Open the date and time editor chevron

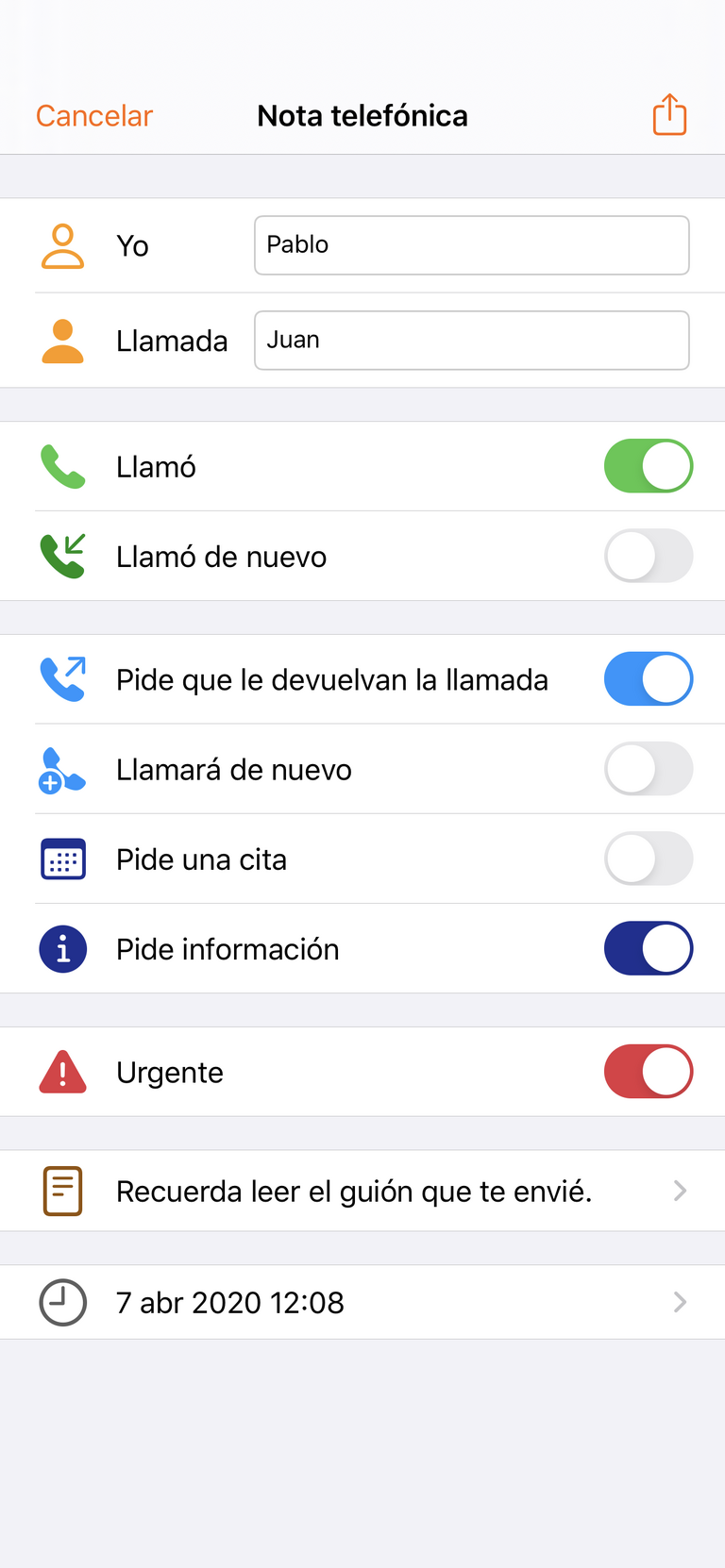pos(679,1302)
